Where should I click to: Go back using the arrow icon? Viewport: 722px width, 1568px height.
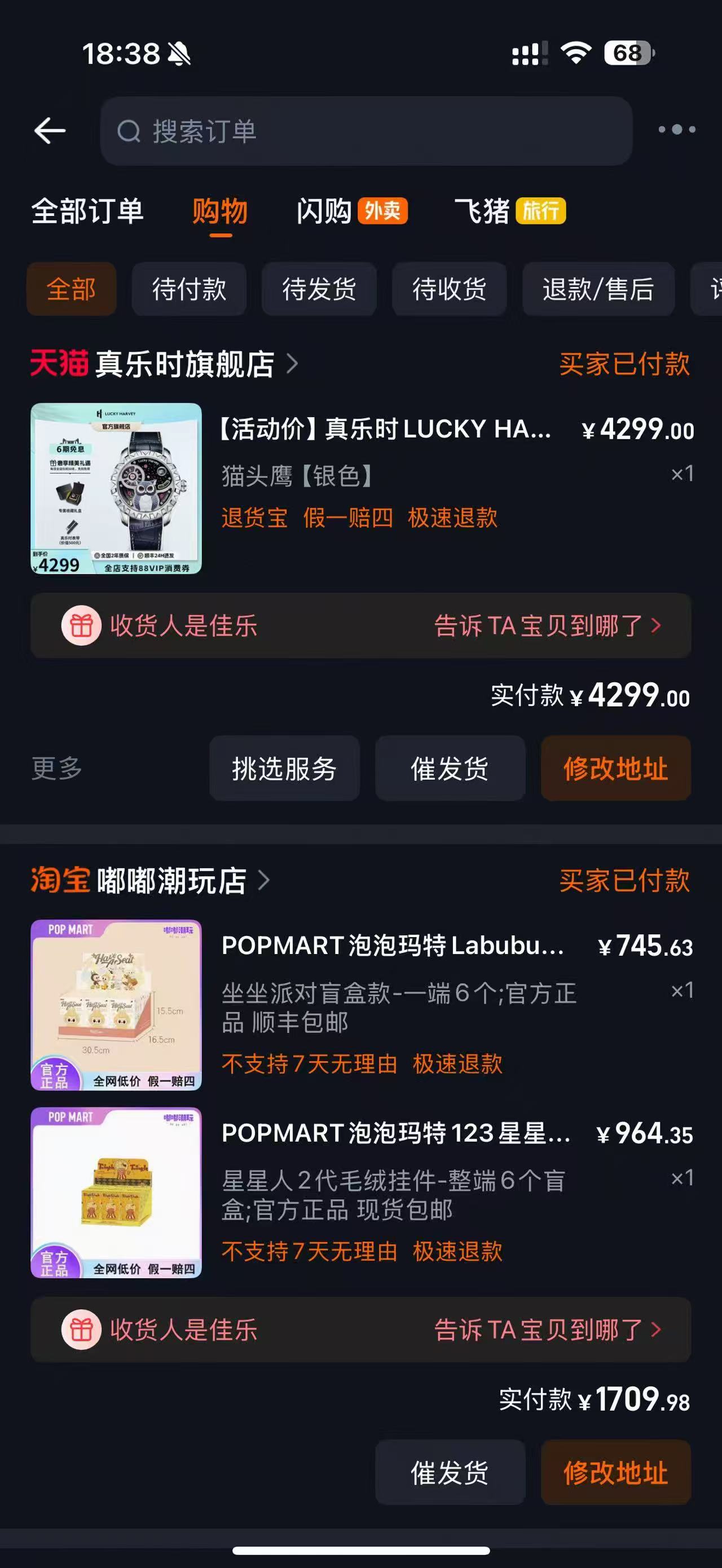[x=50, y=130]
